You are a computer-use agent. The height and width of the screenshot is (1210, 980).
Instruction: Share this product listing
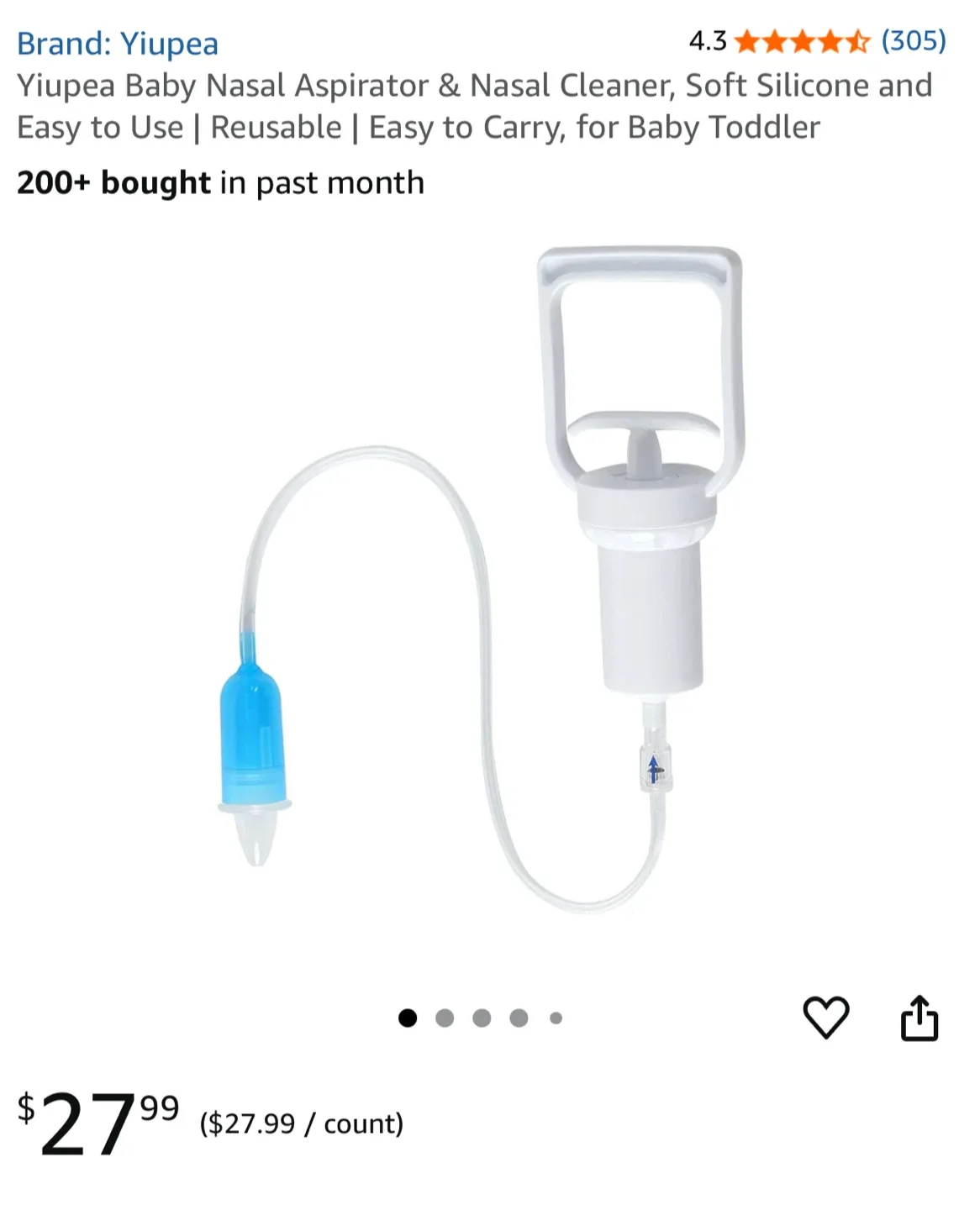(919, 1018)
